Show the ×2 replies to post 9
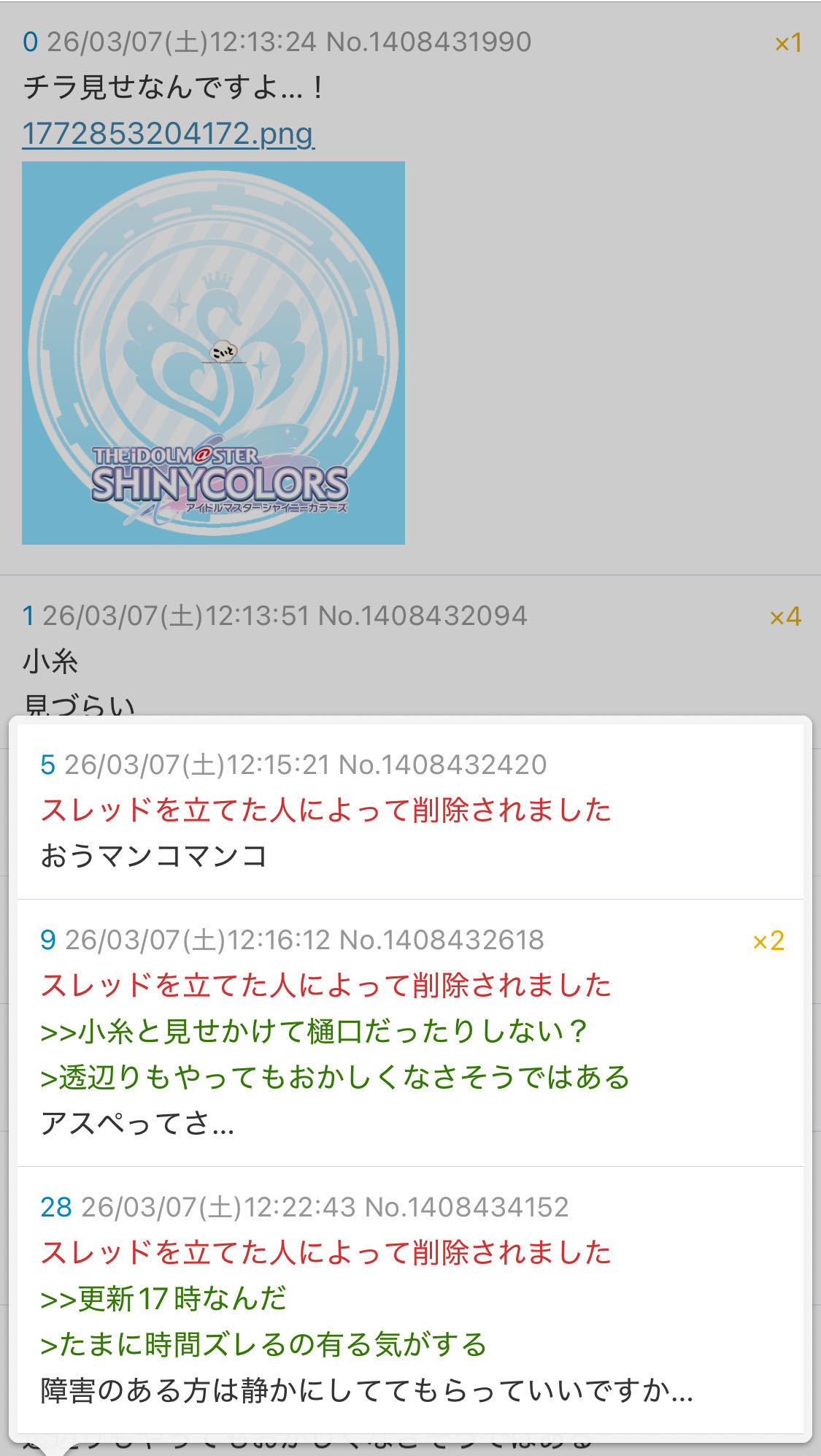 768,941
